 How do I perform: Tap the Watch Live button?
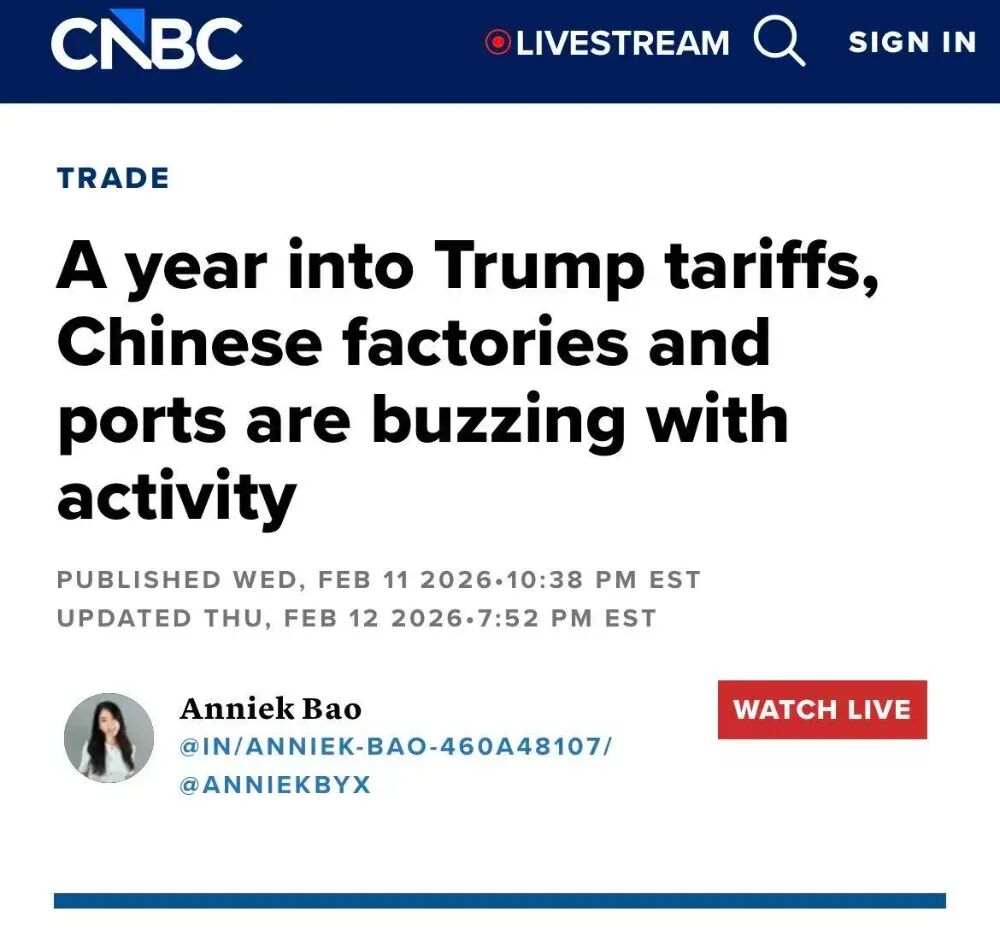[822, 710]
